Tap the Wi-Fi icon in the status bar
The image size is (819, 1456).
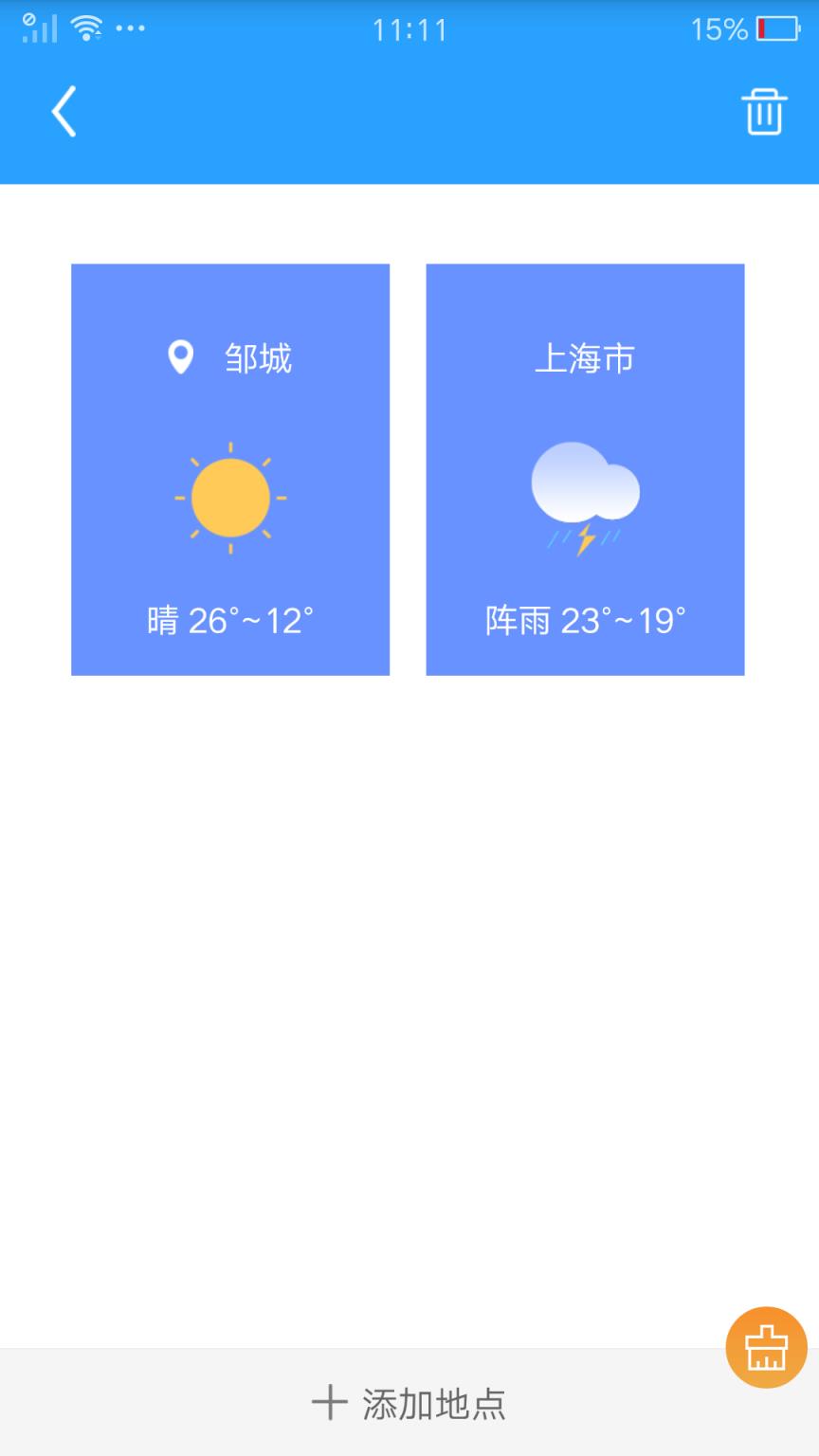85,27
